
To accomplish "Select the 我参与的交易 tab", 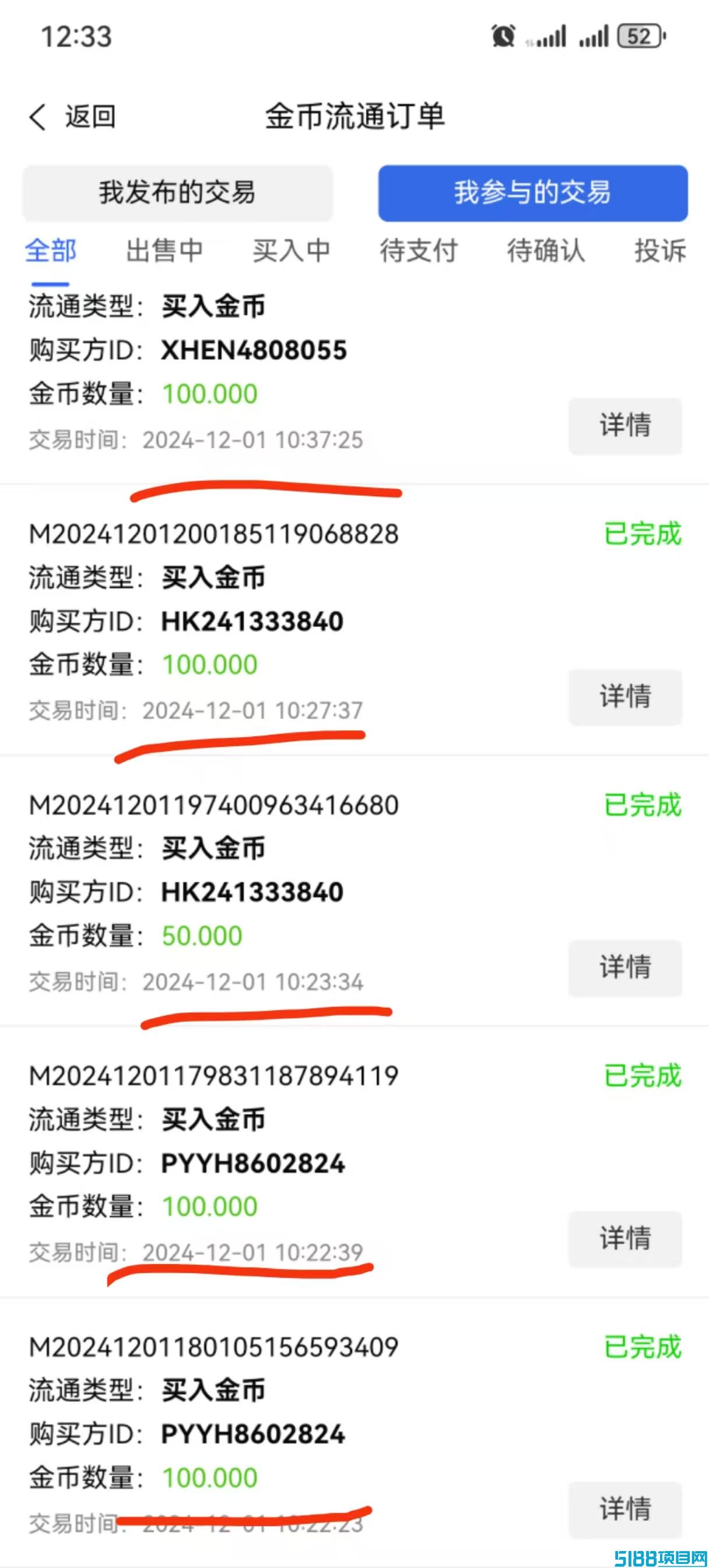I will coord(532,192).
